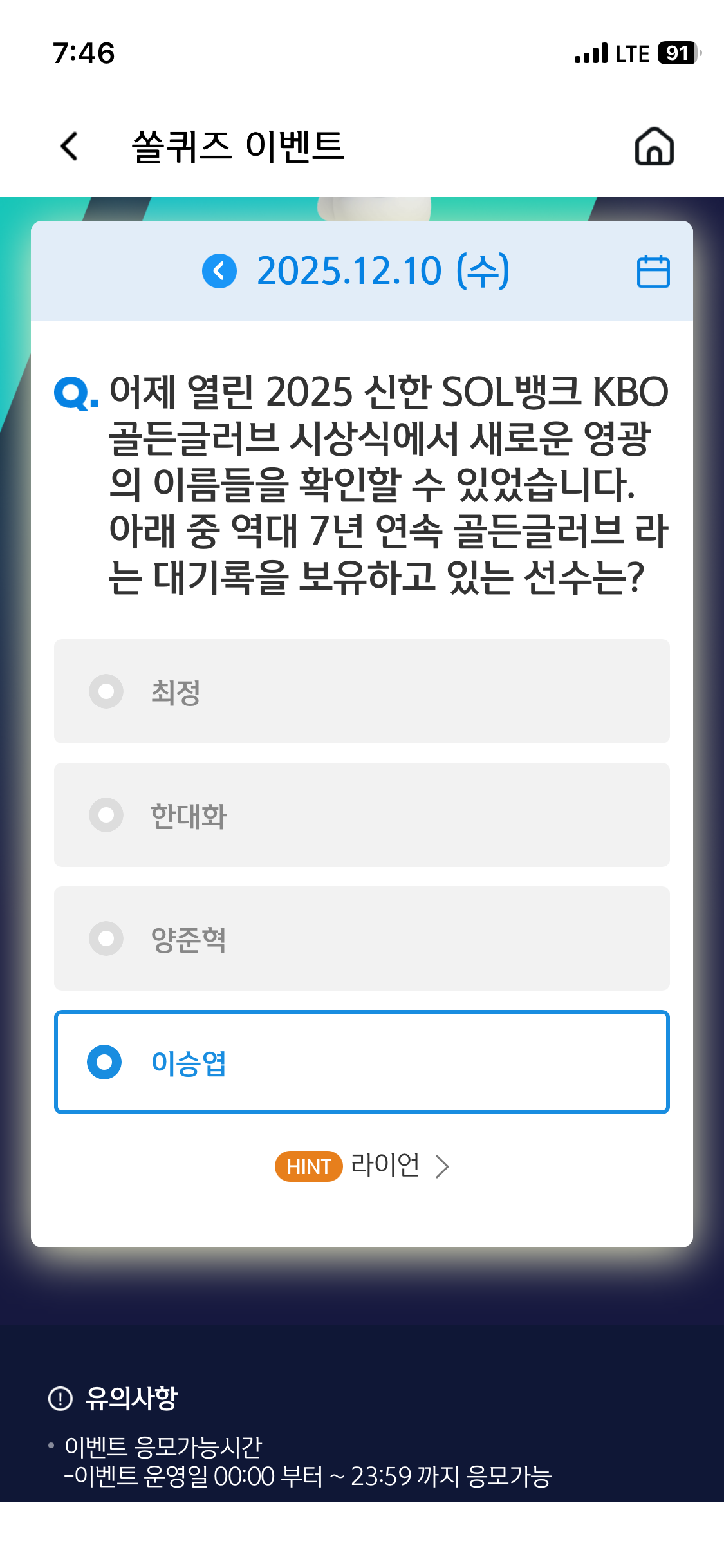This screenshot has height=1568, width=724.
Task: Select the answer 최정
Action: (x=362, y=691)
